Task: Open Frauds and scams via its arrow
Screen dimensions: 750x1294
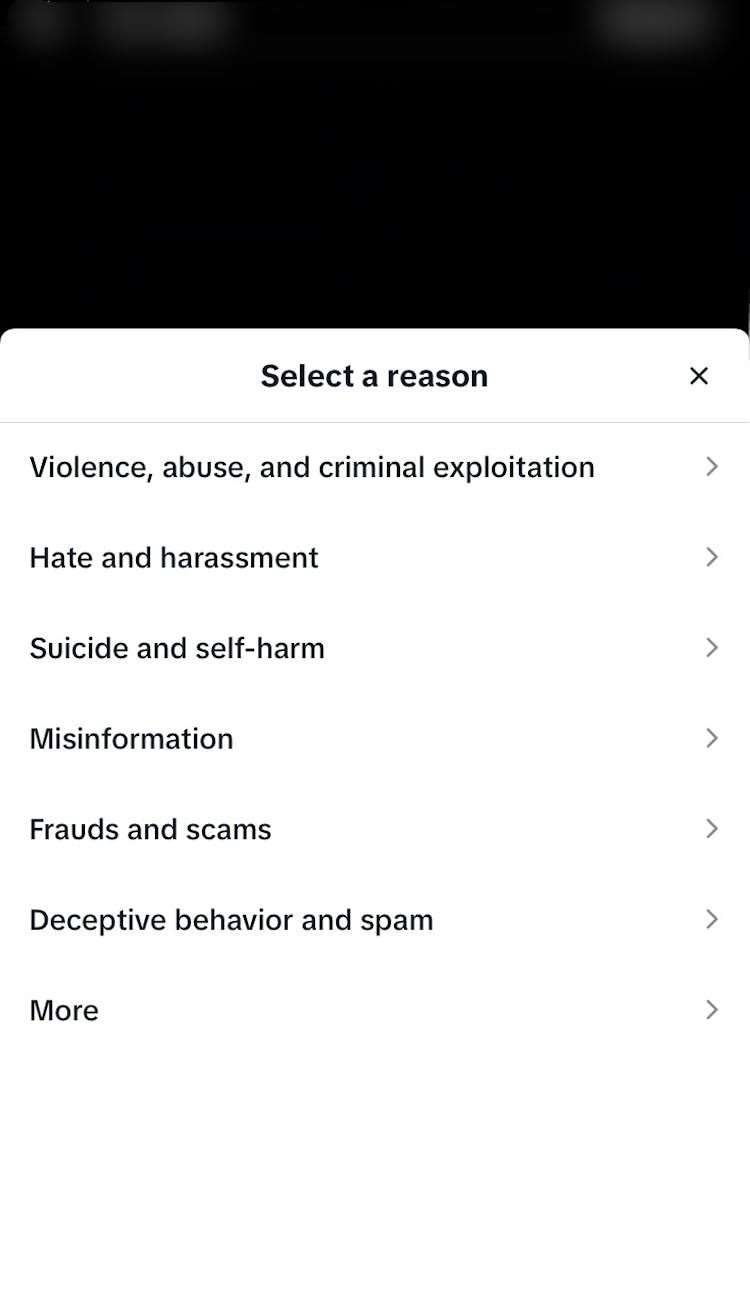Action: tap(711, 829)
